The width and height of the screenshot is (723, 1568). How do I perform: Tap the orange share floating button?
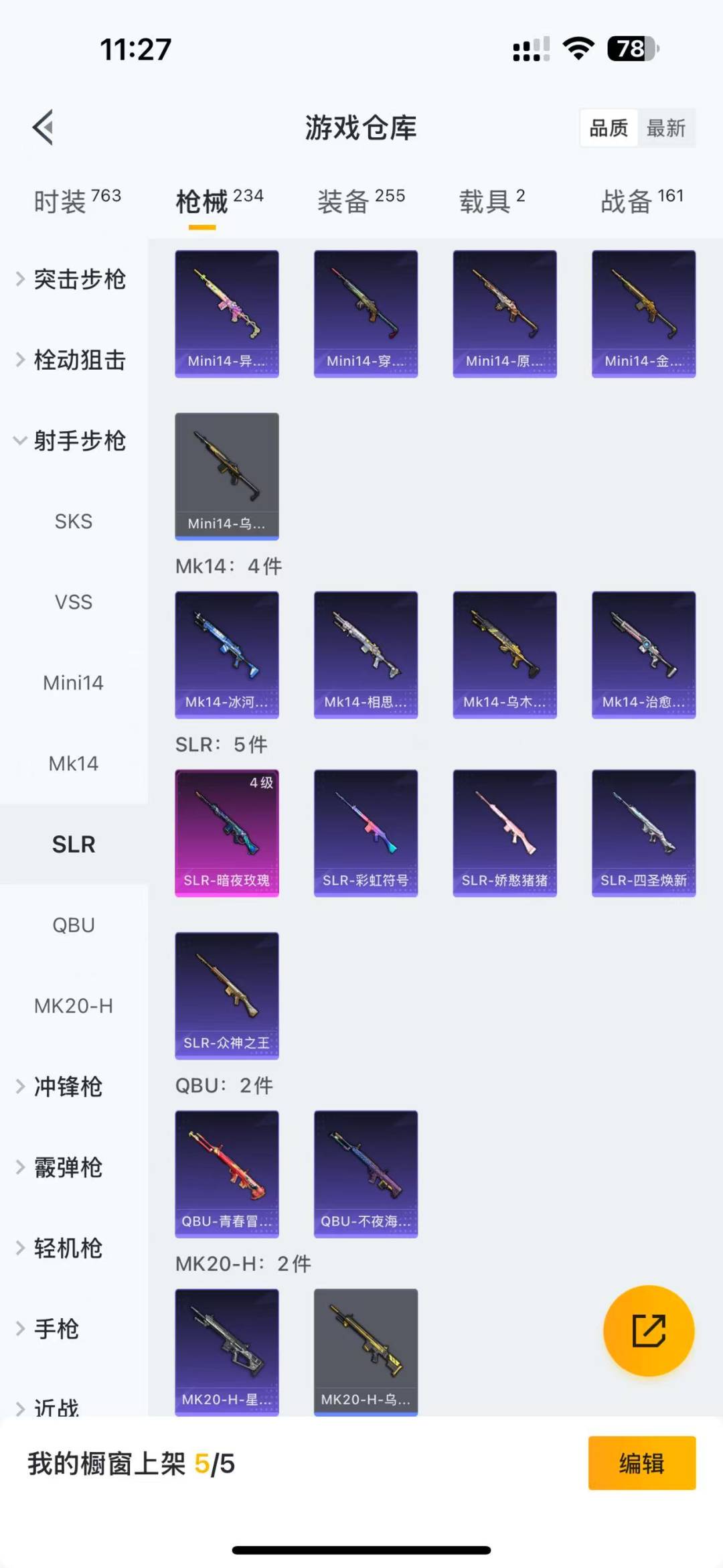648,1330
